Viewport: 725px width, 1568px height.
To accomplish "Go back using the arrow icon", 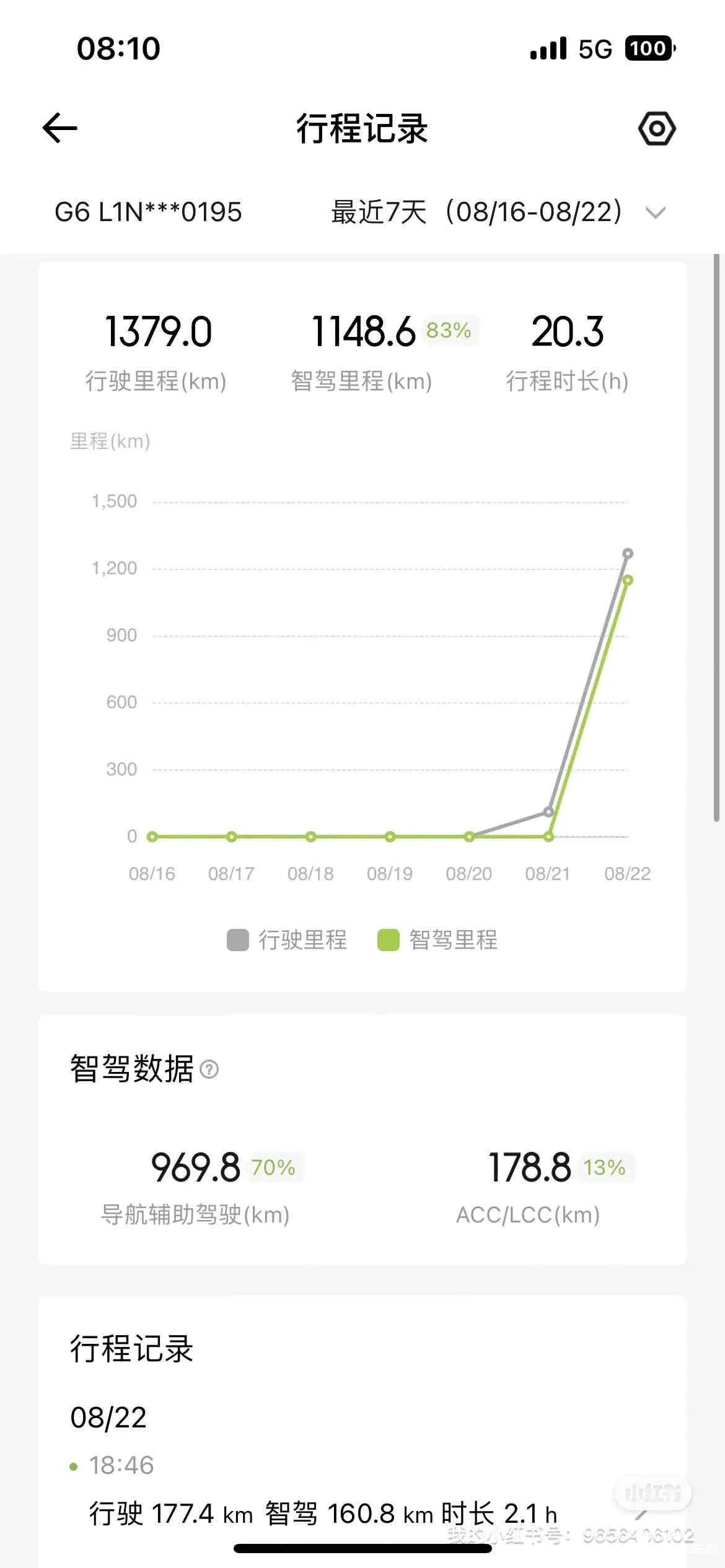I will pos(59,128).
